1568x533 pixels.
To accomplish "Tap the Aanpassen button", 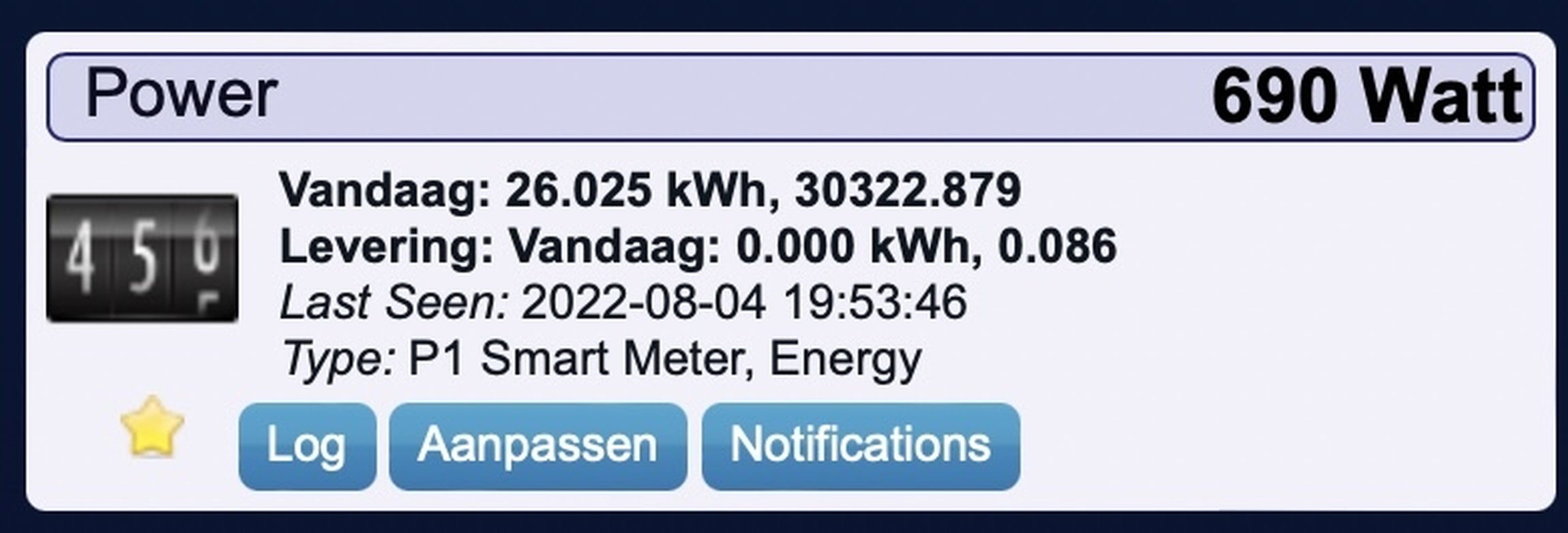I will point(537,446).
